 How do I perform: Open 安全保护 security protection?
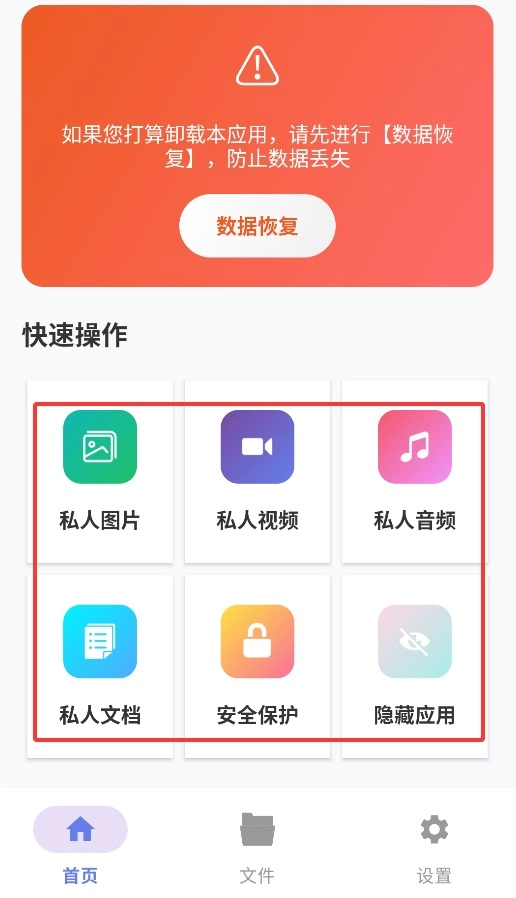257,666
